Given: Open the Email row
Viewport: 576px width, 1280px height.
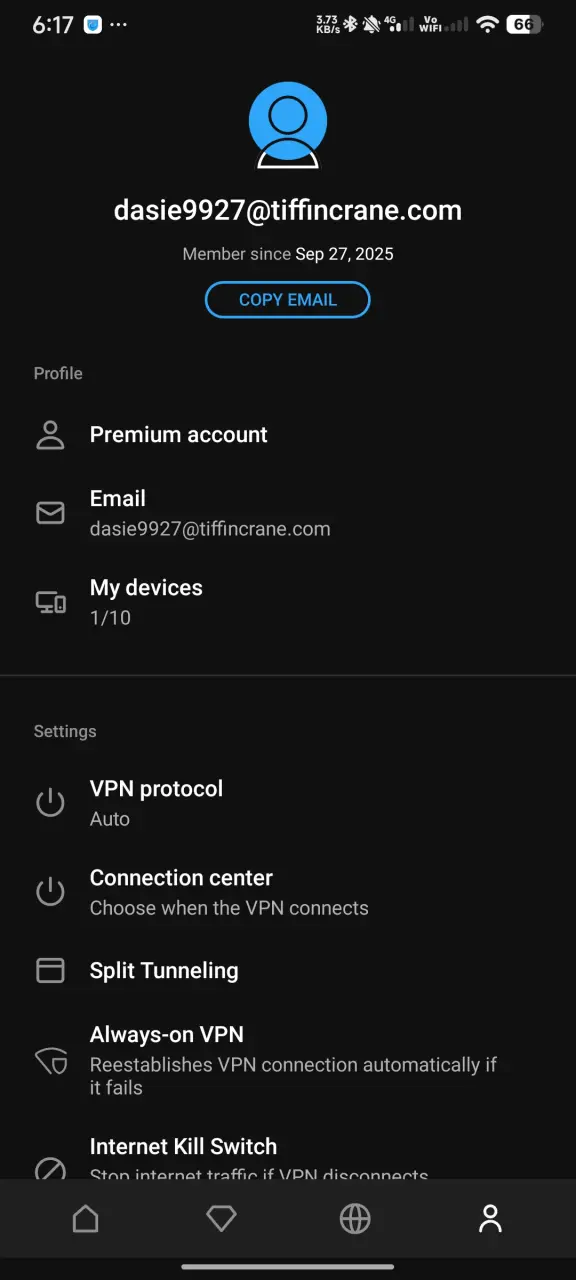Looking at the screenshot, I should point(288,513).
